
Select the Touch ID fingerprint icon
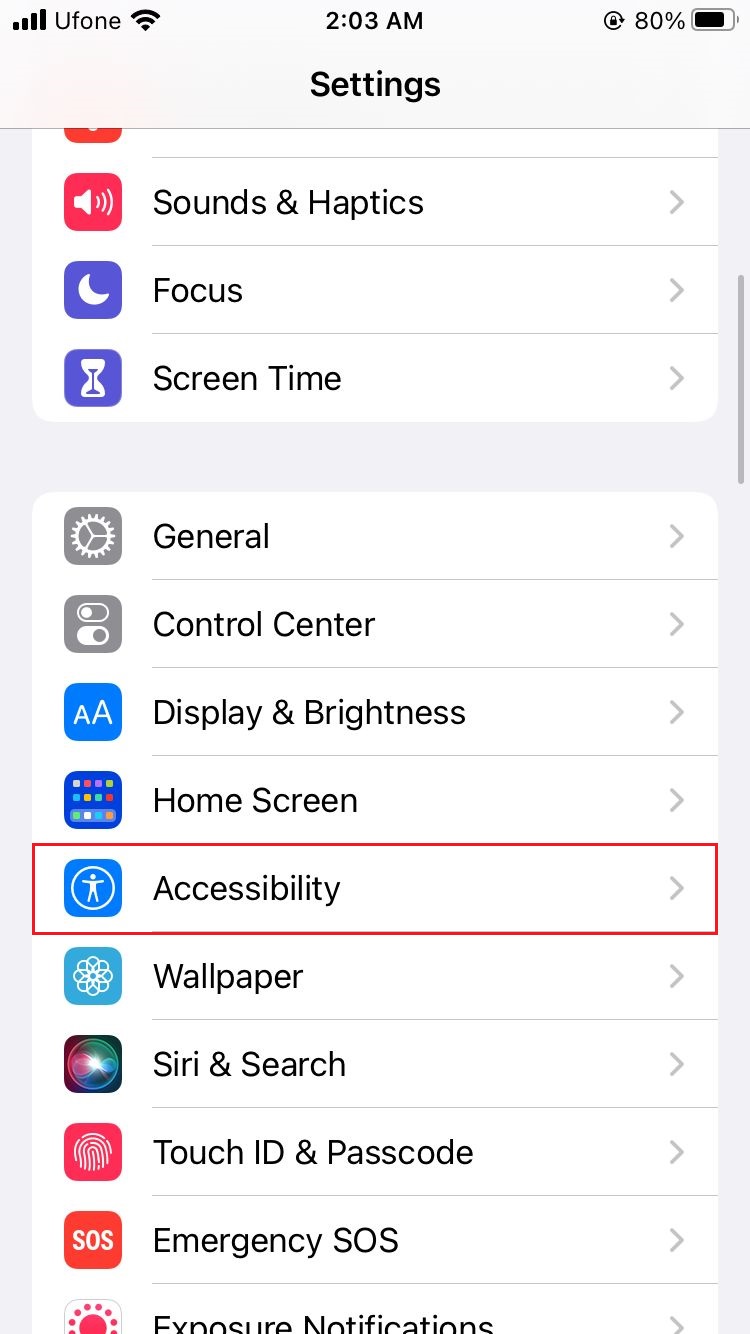point(92,1151)
